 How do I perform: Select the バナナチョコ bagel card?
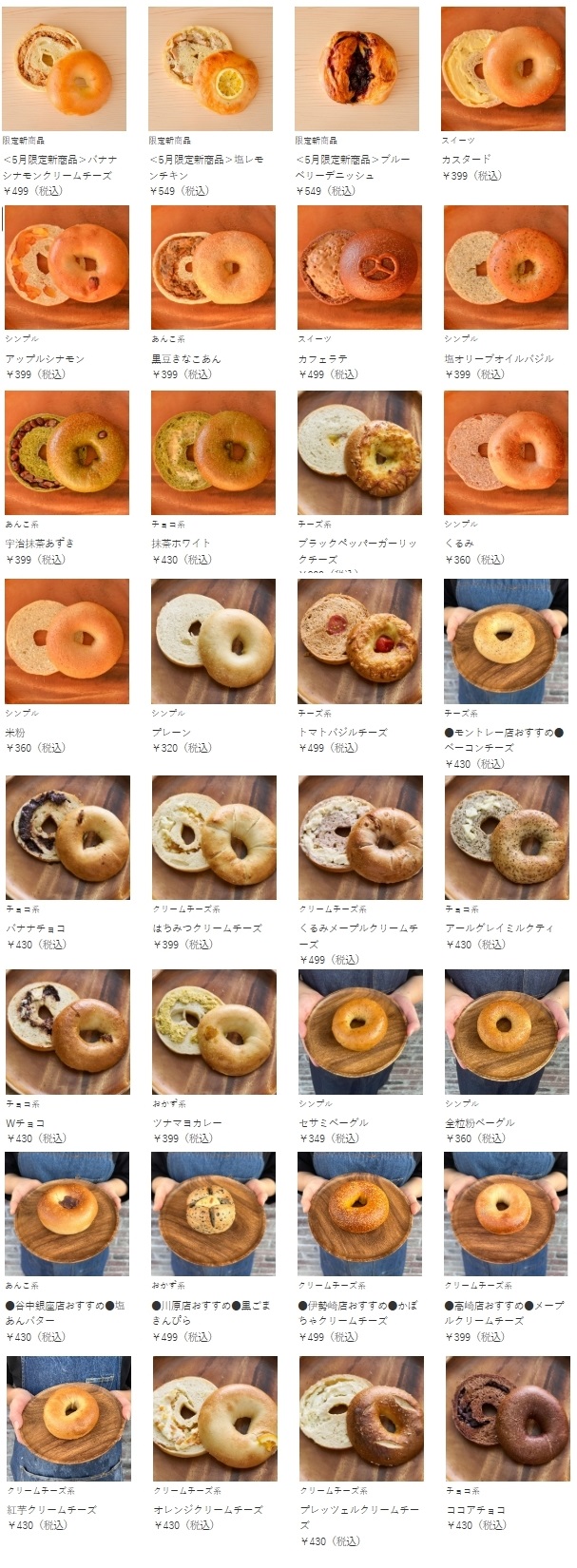[x=67, y=837]
